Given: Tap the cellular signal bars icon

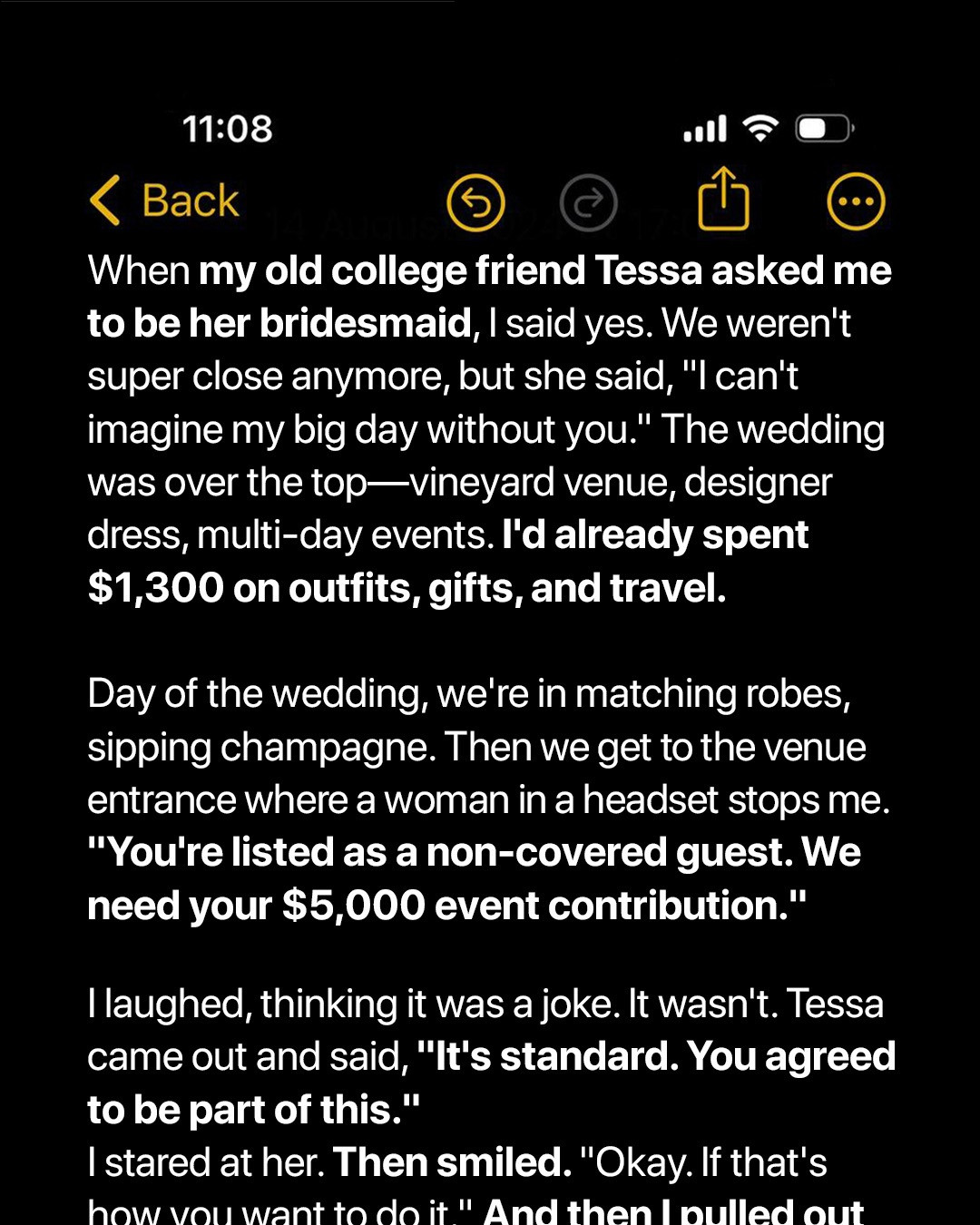Looking at the screenshot, I should [x=707, y=129].
